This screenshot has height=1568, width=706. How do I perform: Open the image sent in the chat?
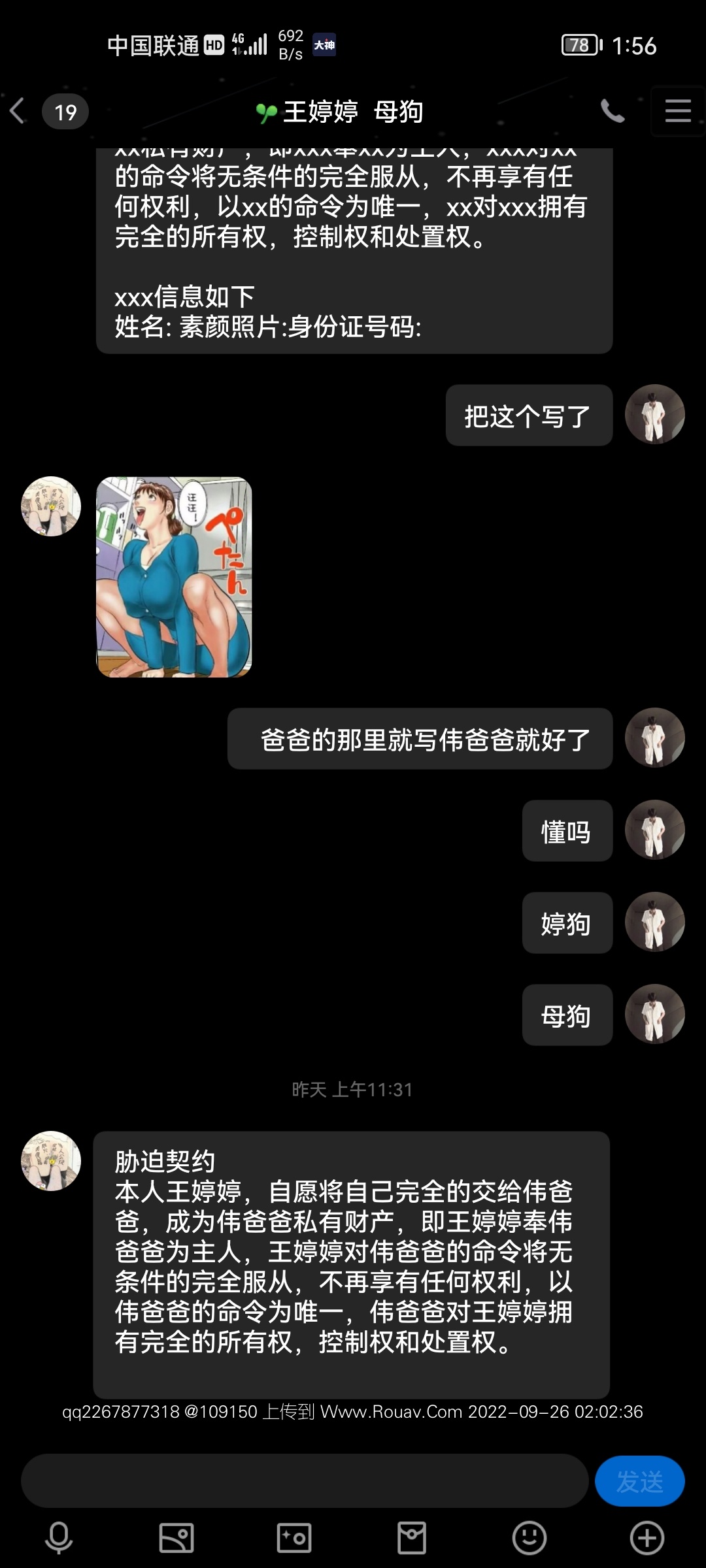[174, 577]
